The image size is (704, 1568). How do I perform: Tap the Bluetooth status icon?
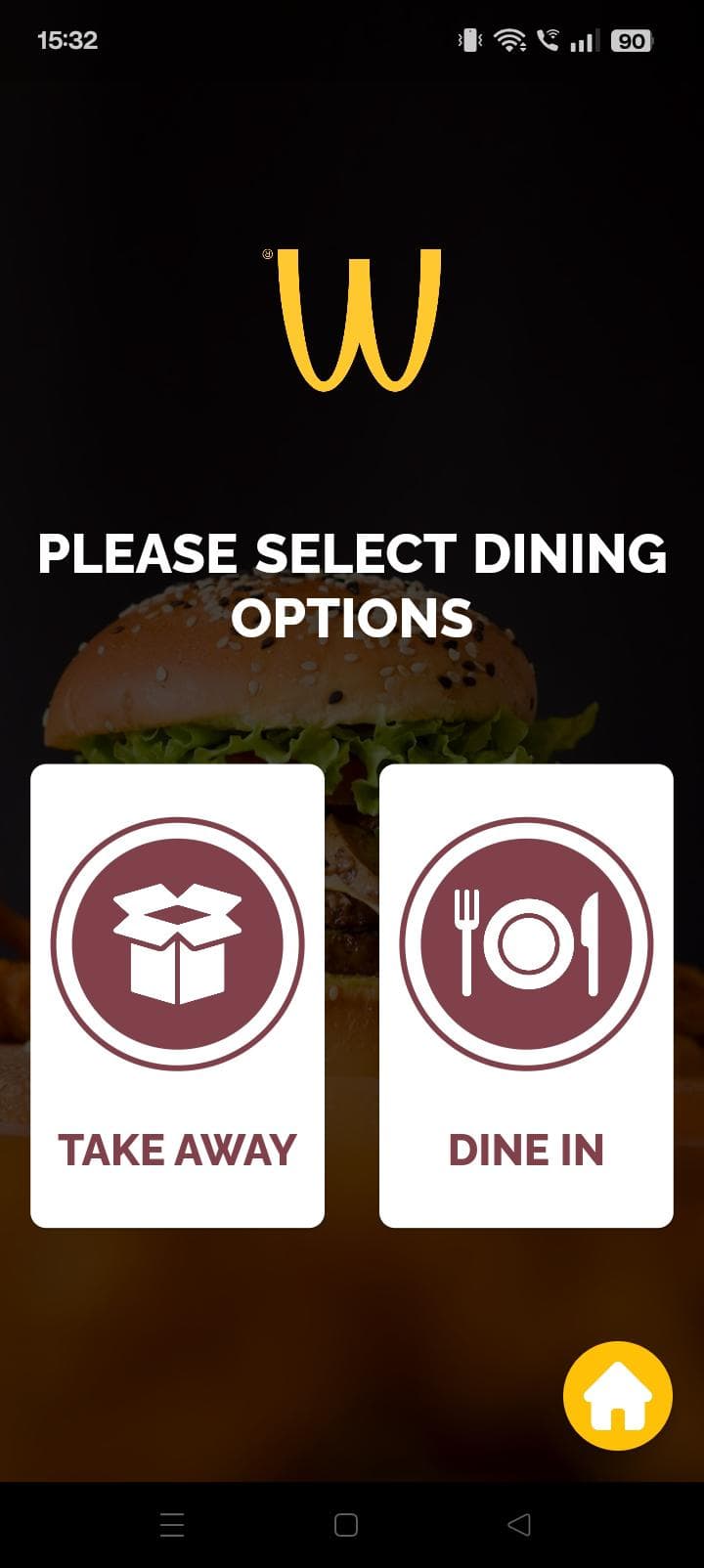[x=469, y=40]
